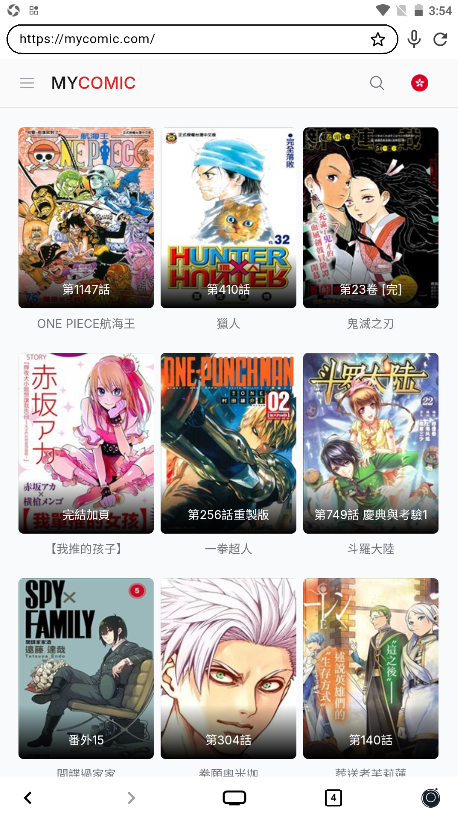
Task: Open the comic showing 第304話
Action: point(228,668)
